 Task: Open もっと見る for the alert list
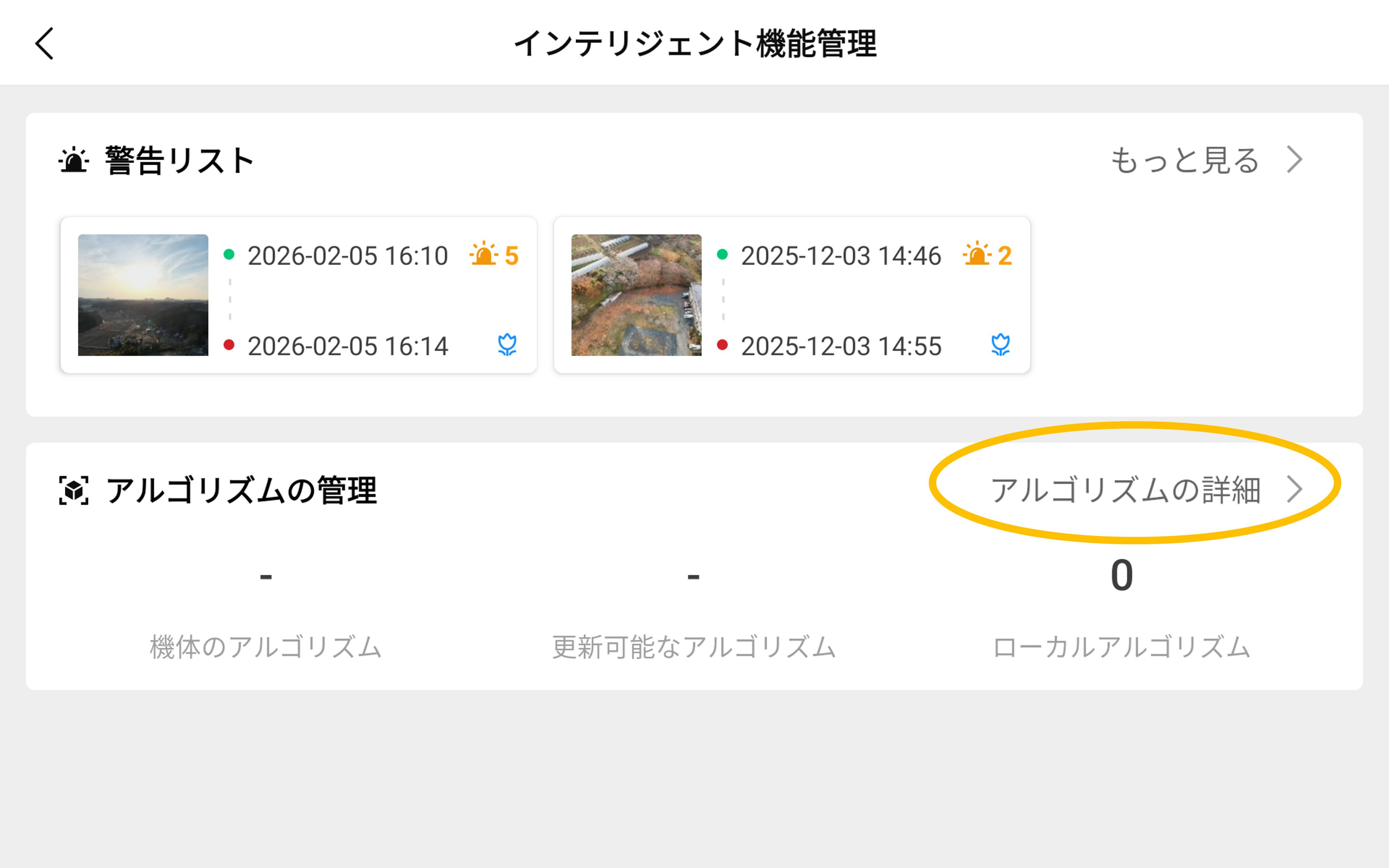tap(1205, 160)
